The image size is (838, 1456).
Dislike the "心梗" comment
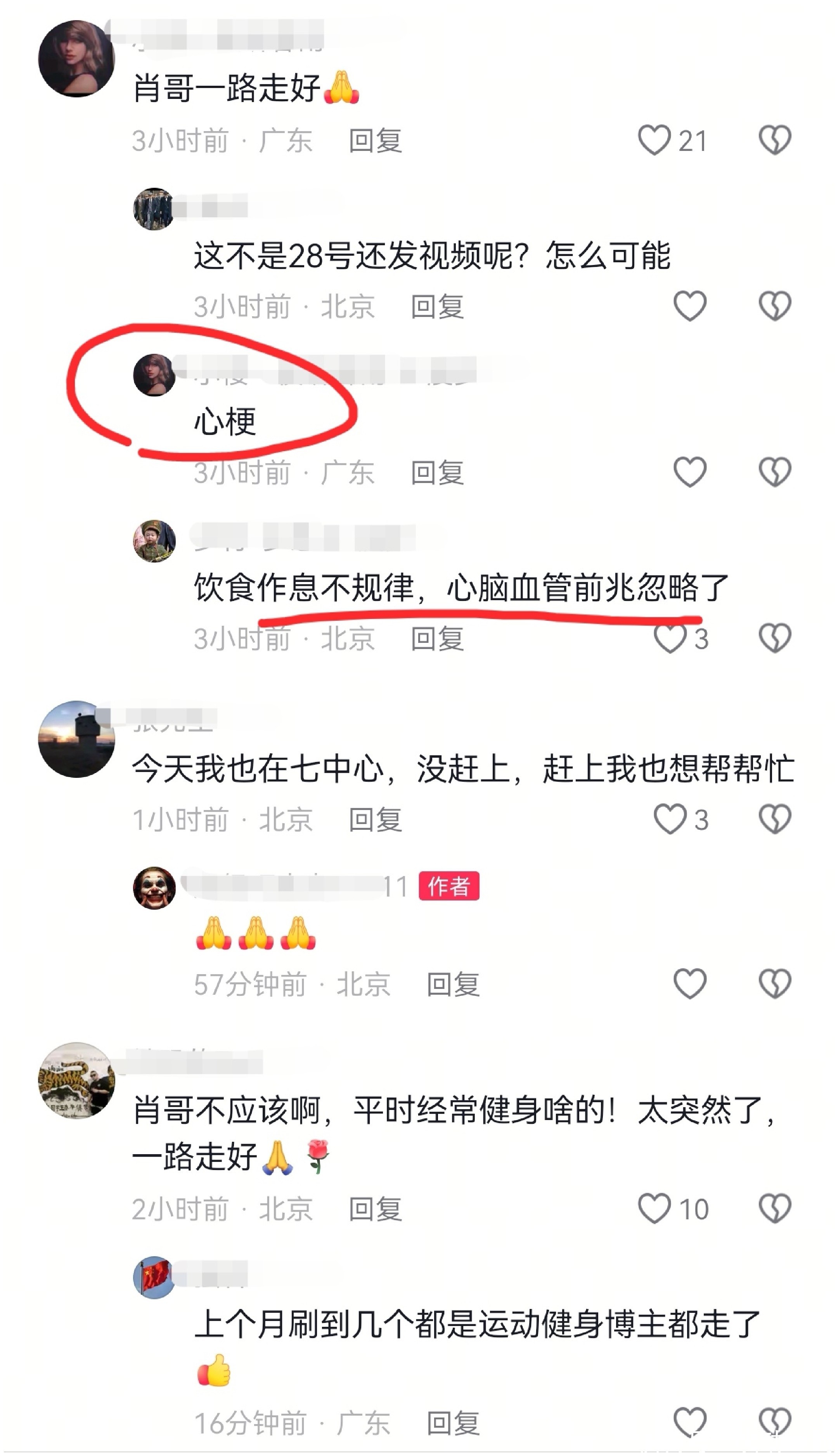775,472
